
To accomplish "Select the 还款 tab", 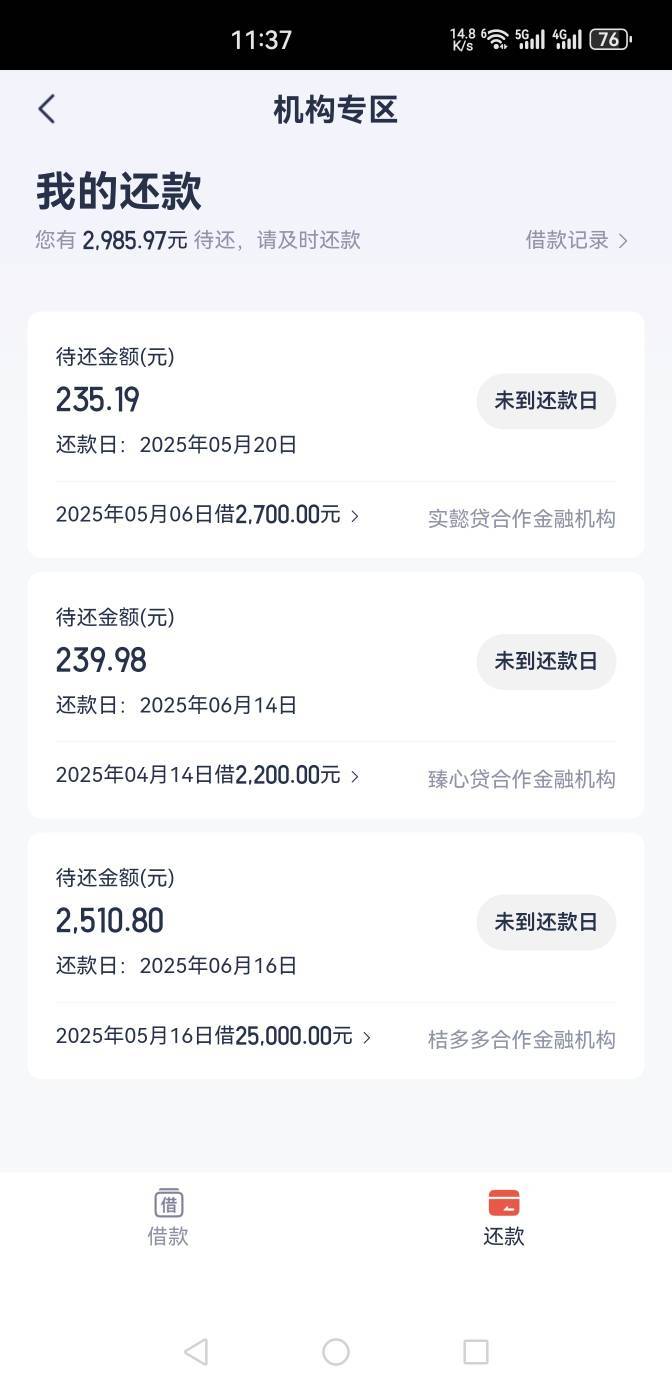I will 504,1217.
